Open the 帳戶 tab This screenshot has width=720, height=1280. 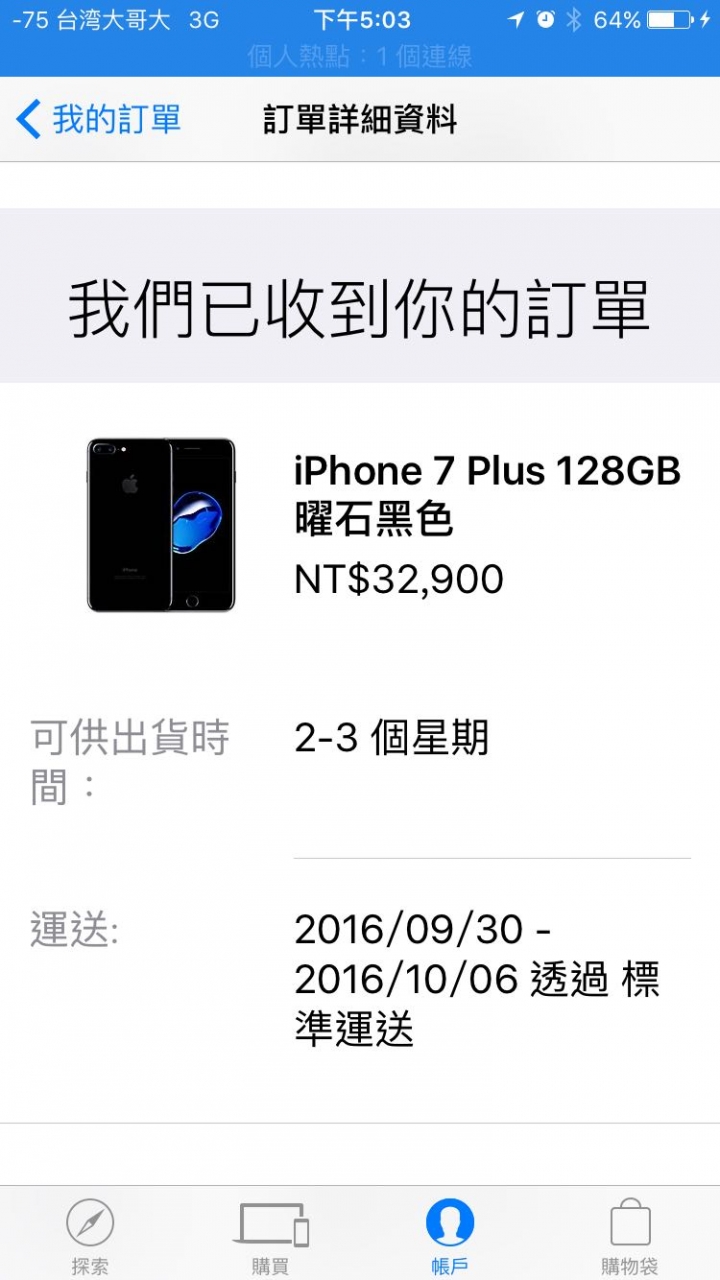point(450,1236)
